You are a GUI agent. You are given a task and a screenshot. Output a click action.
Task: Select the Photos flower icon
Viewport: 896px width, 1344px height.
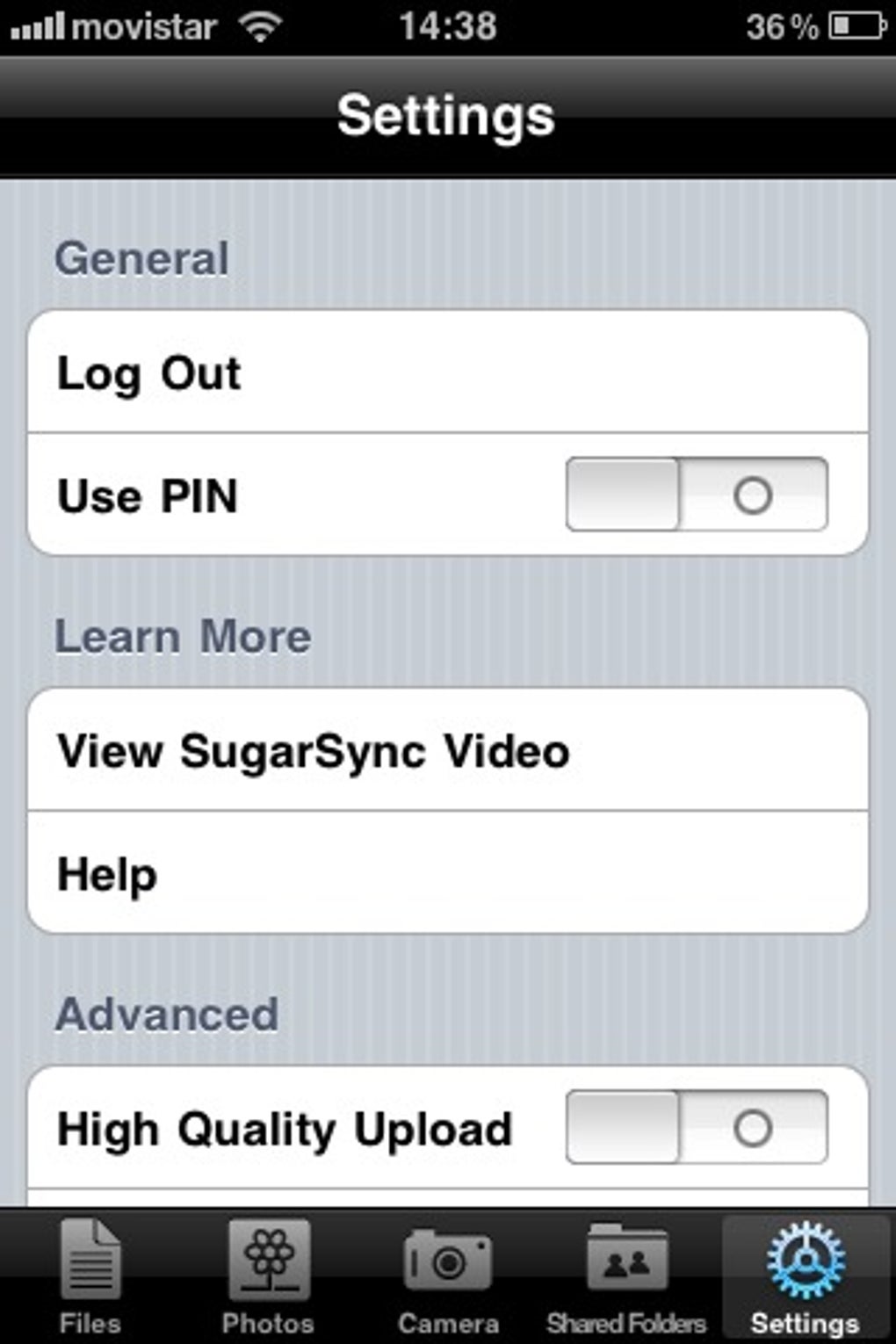269,1261
